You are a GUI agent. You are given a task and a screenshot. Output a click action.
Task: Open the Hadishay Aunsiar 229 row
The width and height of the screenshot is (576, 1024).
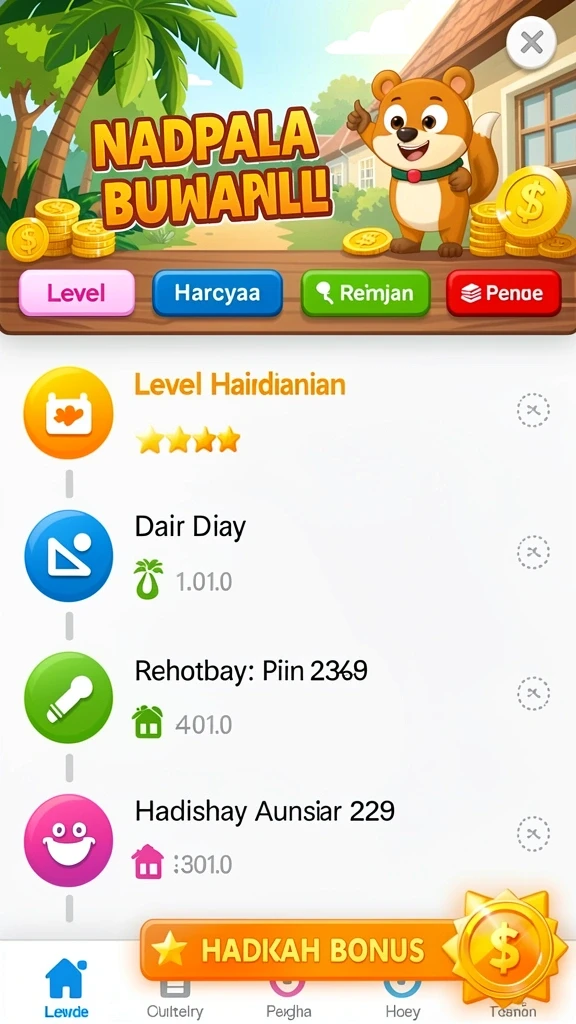(x=288, y=839)
